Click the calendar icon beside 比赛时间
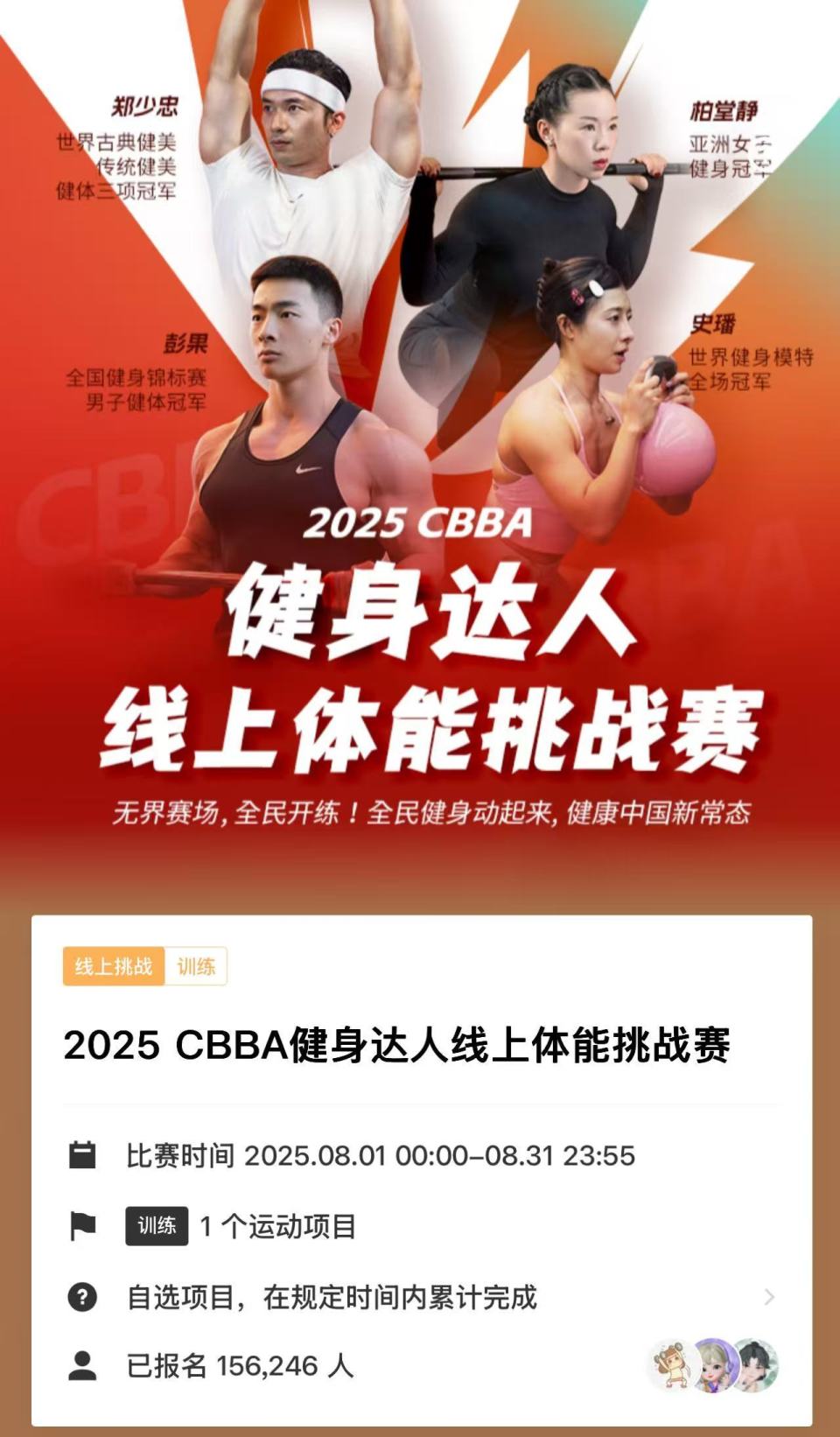 point(83,1155)
